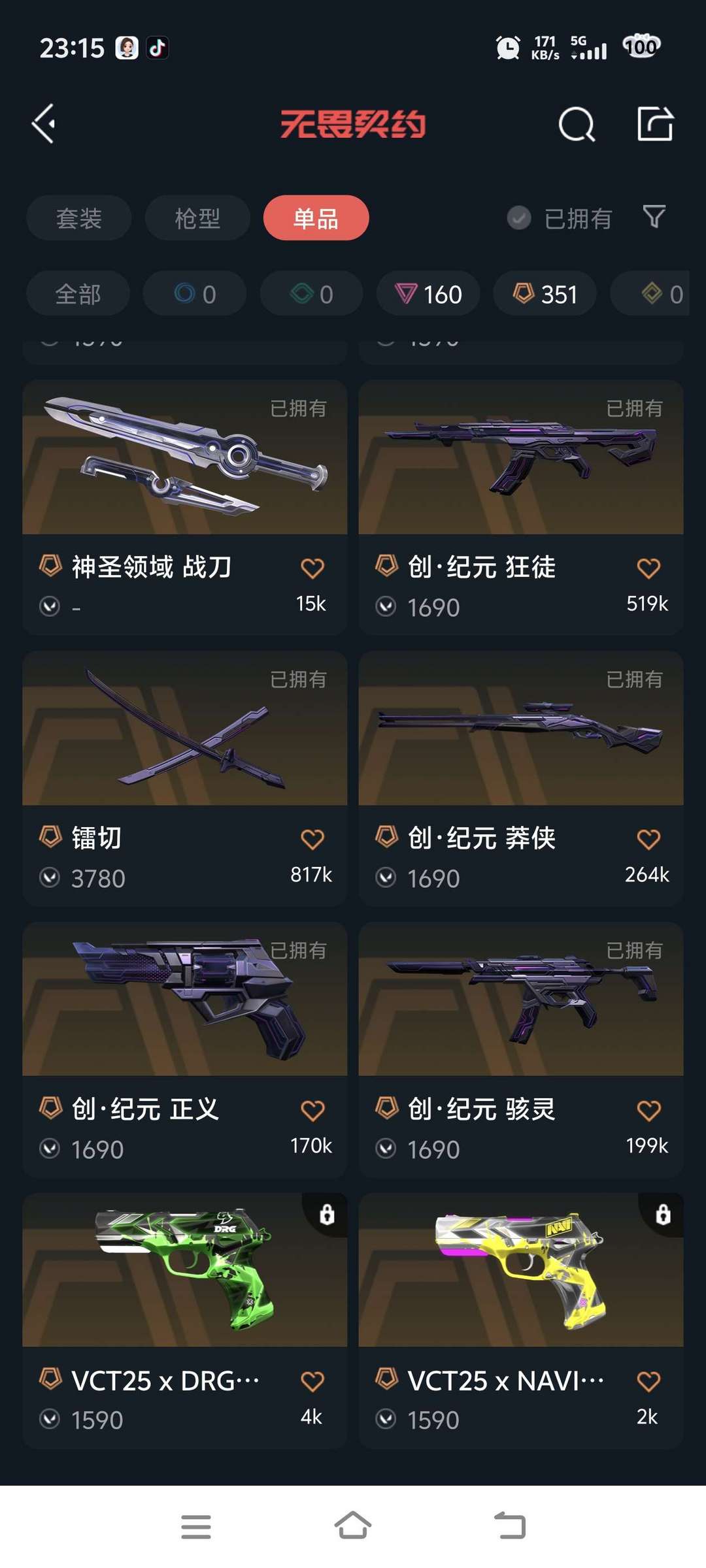Screen dimensions: 706x1568
Task: Like the 创·纪元 狂徒 skin
Action: click(x=648, y=568)
